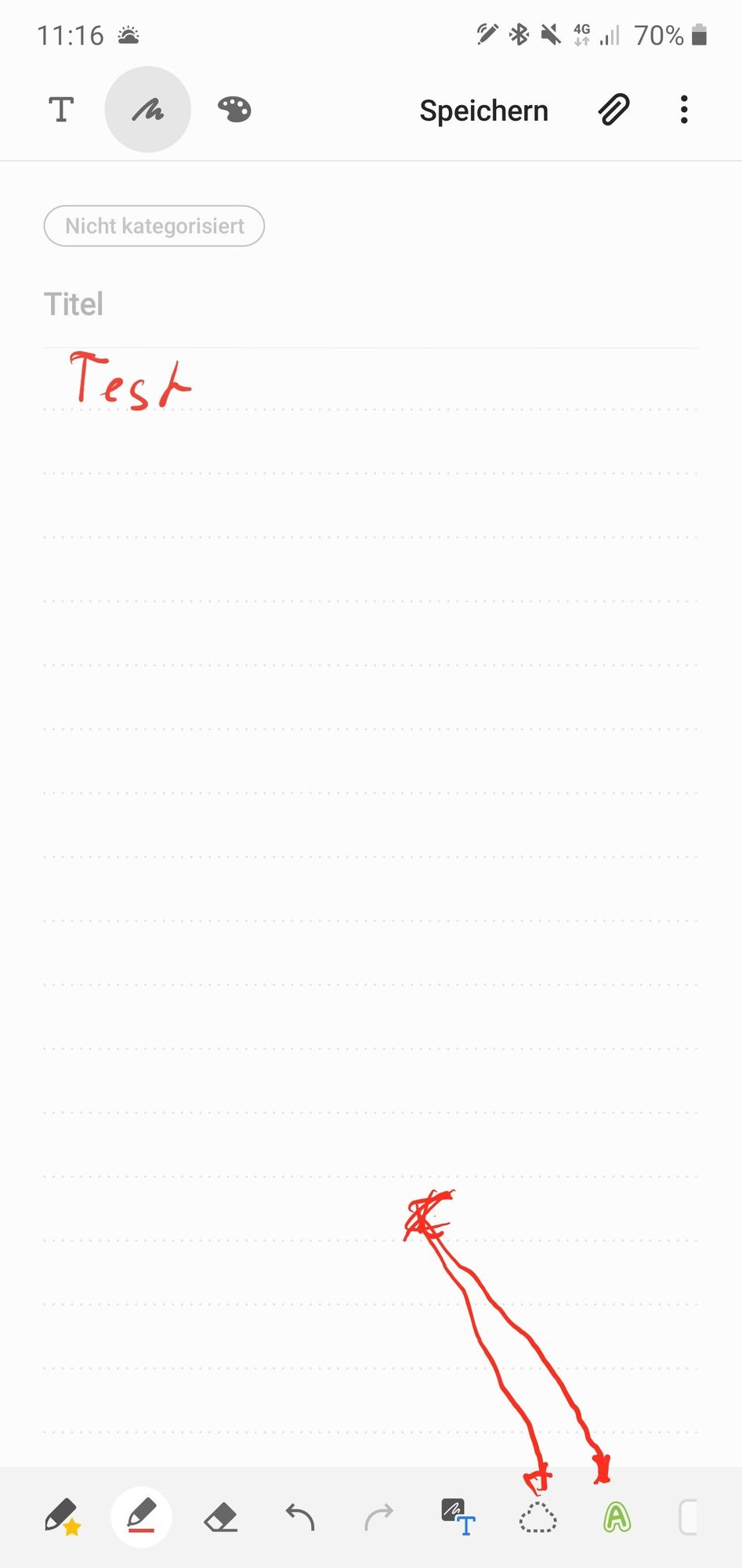Open the paint palette brush mode

pyautogui.click(x=233, y=110)
